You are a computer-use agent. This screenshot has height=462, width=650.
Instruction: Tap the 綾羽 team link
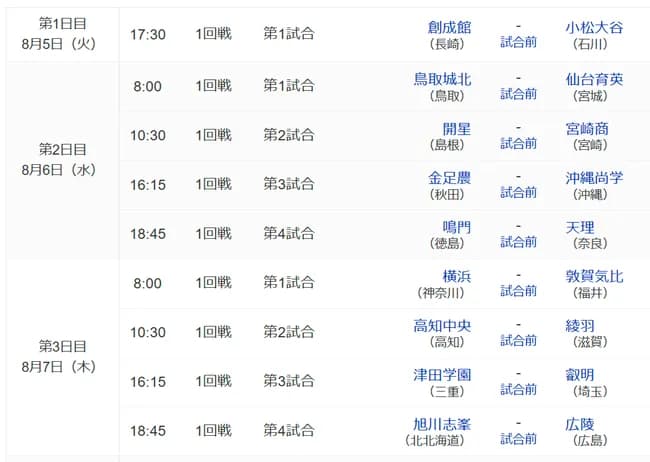pyautogui.click(x=580, y=326)
